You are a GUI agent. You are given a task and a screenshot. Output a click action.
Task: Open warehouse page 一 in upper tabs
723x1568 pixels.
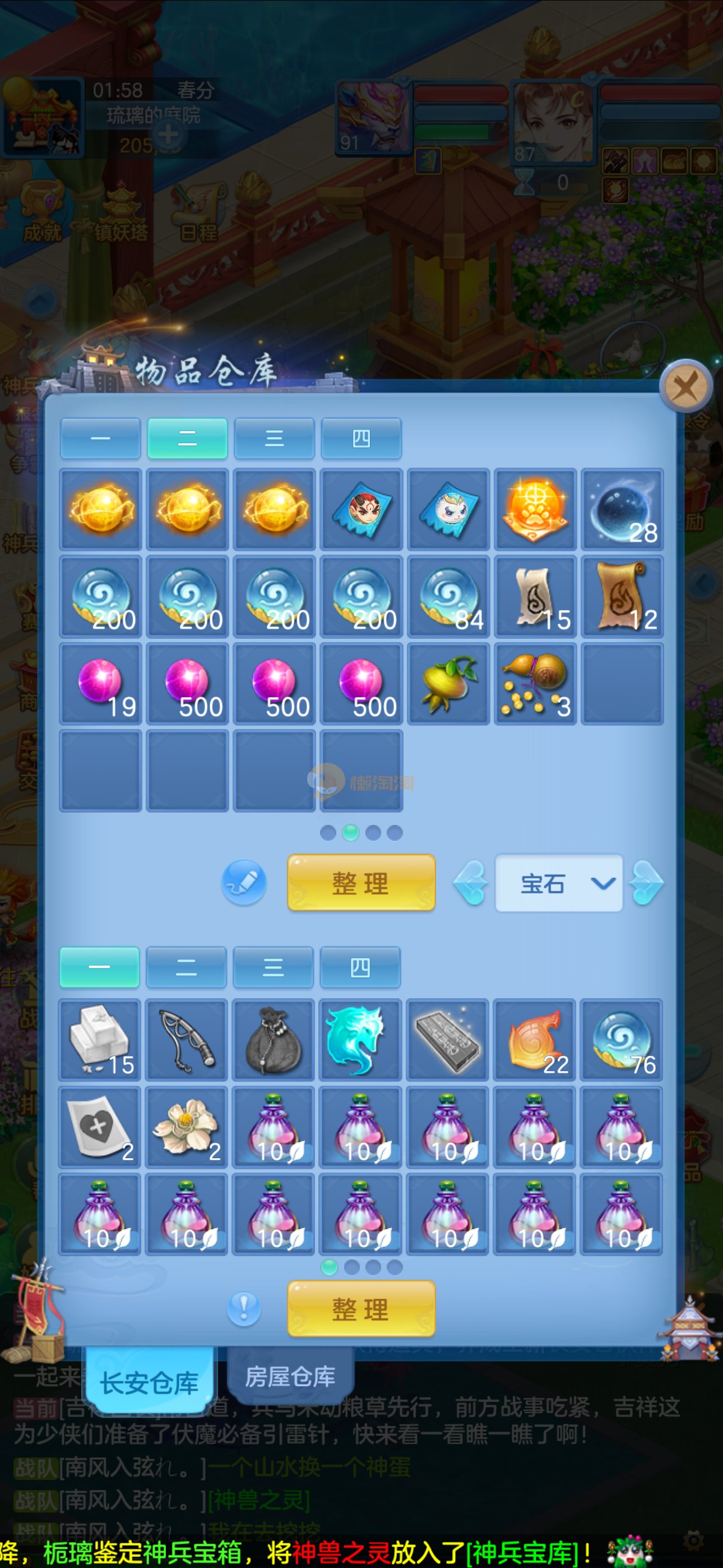(x=100, y=438)
